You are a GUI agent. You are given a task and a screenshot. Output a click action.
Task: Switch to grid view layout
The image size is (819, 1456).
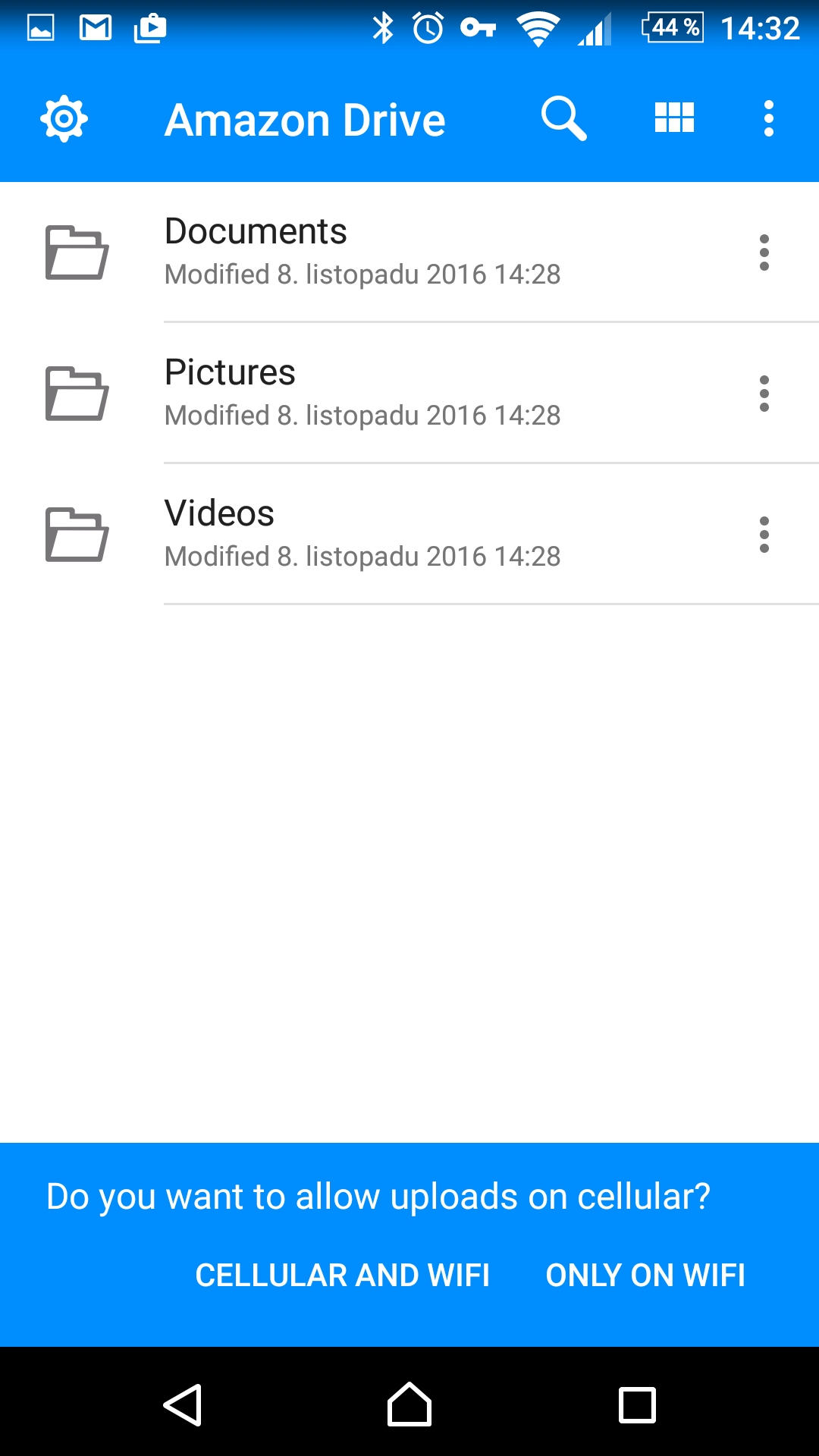tap(674, 118)
